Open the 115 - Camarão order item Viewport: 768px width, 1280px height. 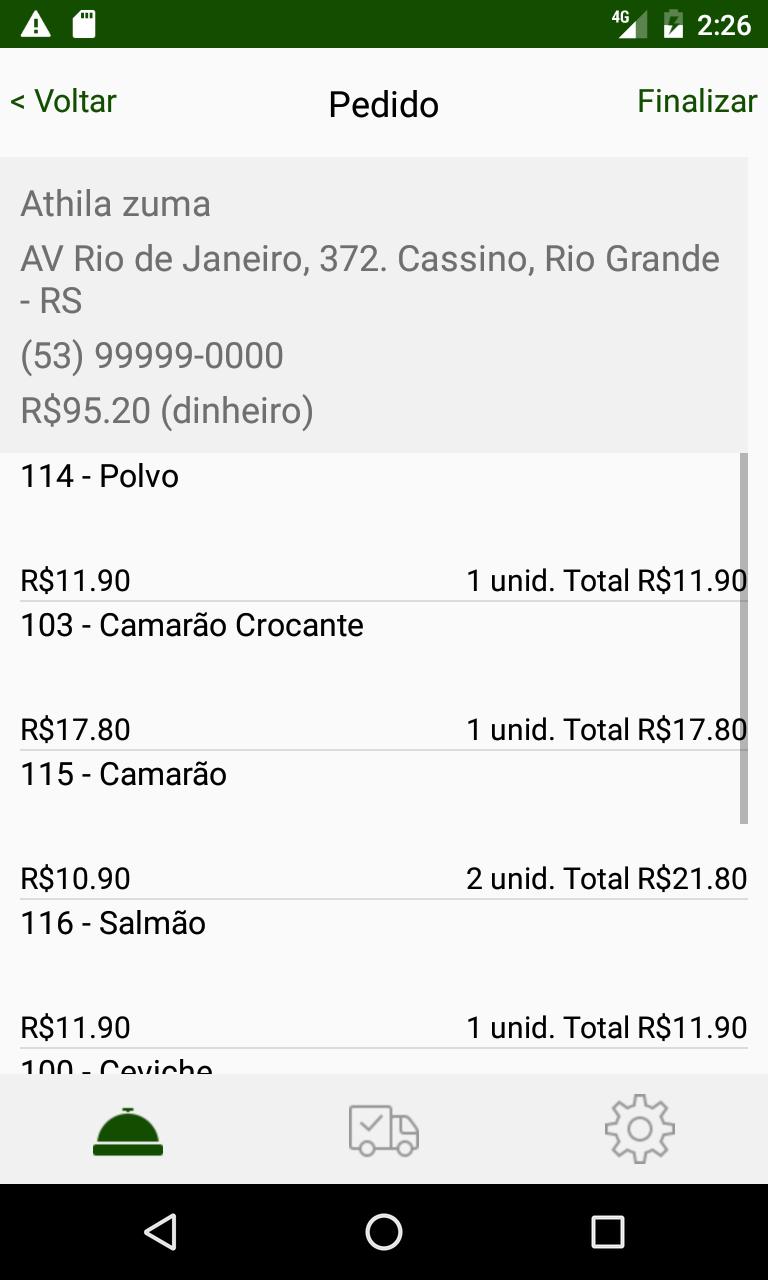click(384, 825)
